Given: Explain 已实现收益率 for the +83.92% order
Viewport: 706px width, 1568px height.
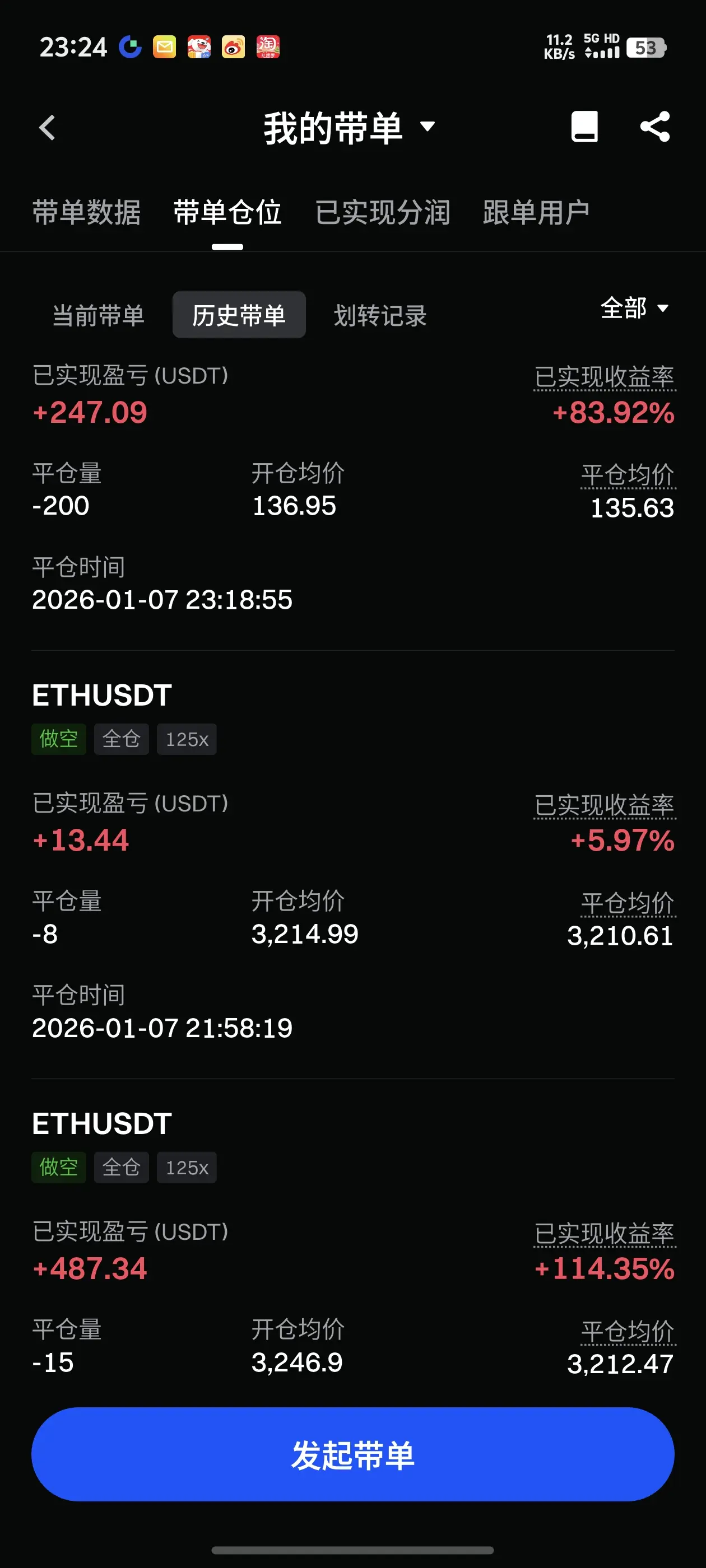Looking at the screenshot, I should 604,377.
